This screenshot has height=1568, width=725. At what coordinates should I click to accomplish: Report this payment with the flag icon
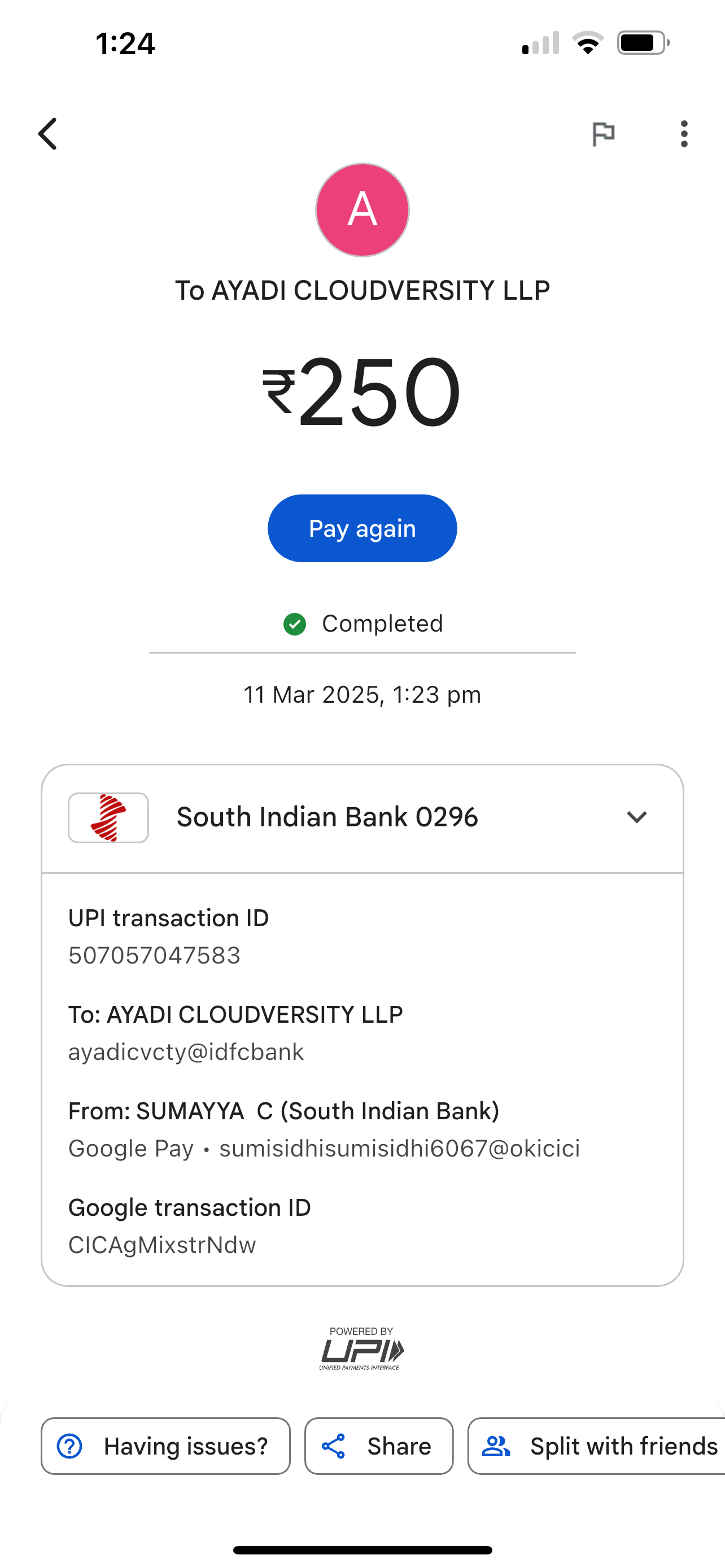click(x=602, y=134)
